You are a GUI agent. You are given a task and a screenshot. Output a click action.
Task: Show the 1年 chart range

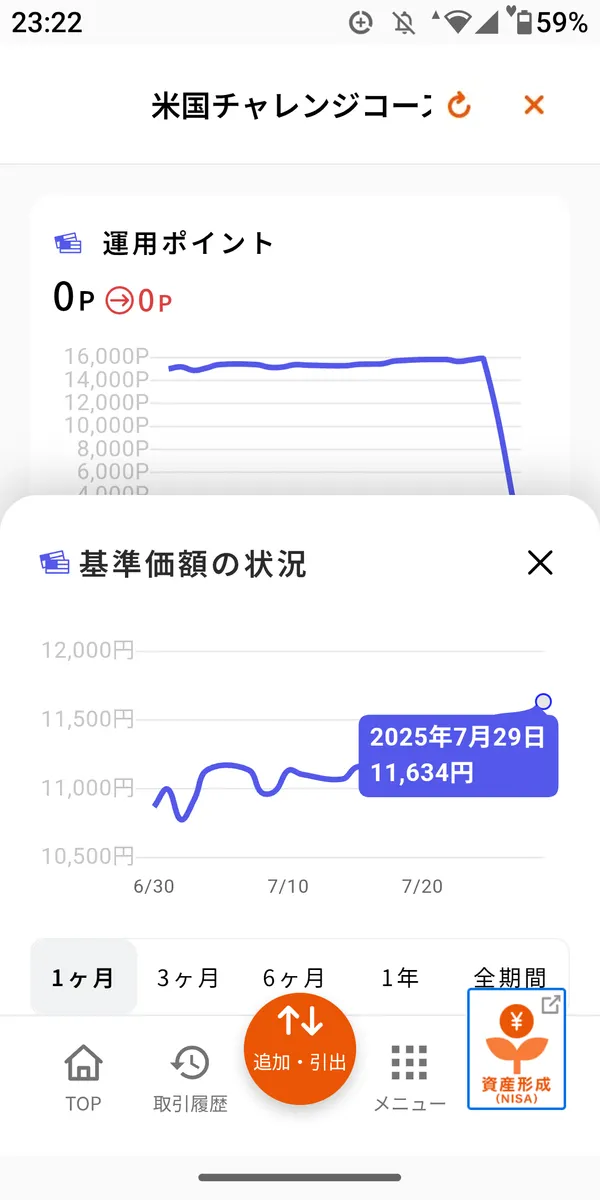click(x=400, y=977)
